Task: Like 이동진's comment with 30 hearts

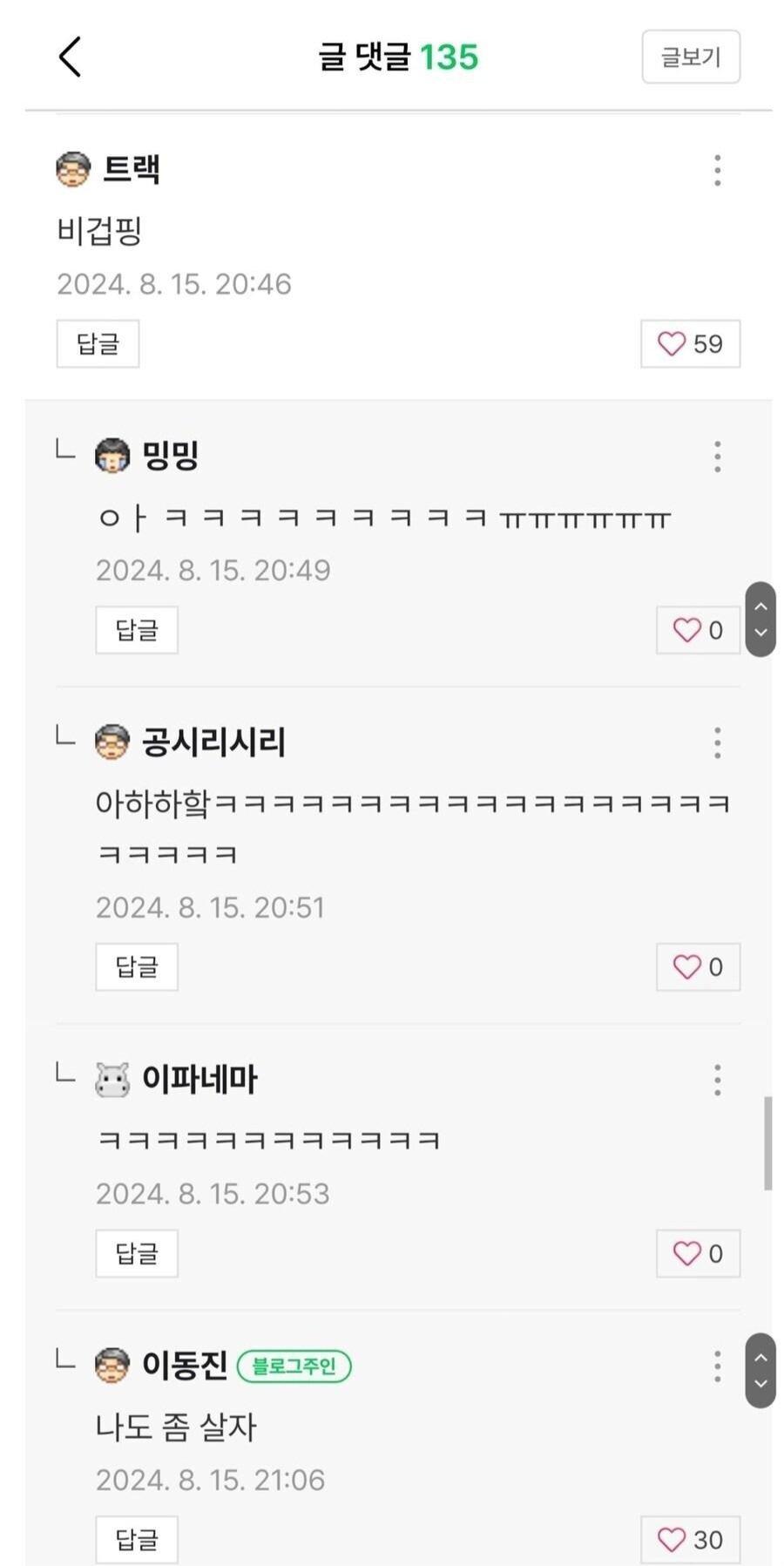Action: point(689,1540)
